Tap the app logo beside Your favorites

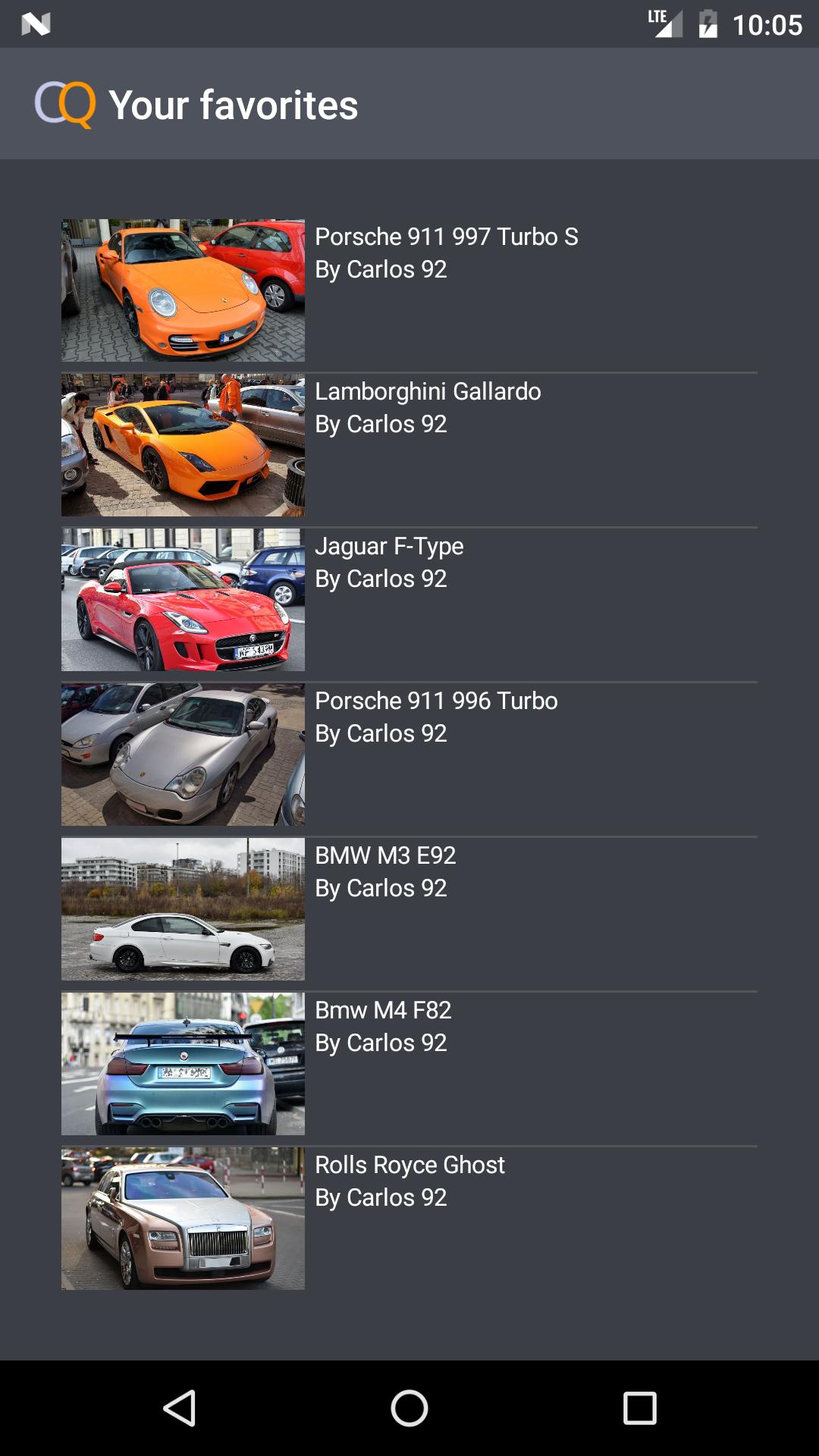tap(65, 105)
